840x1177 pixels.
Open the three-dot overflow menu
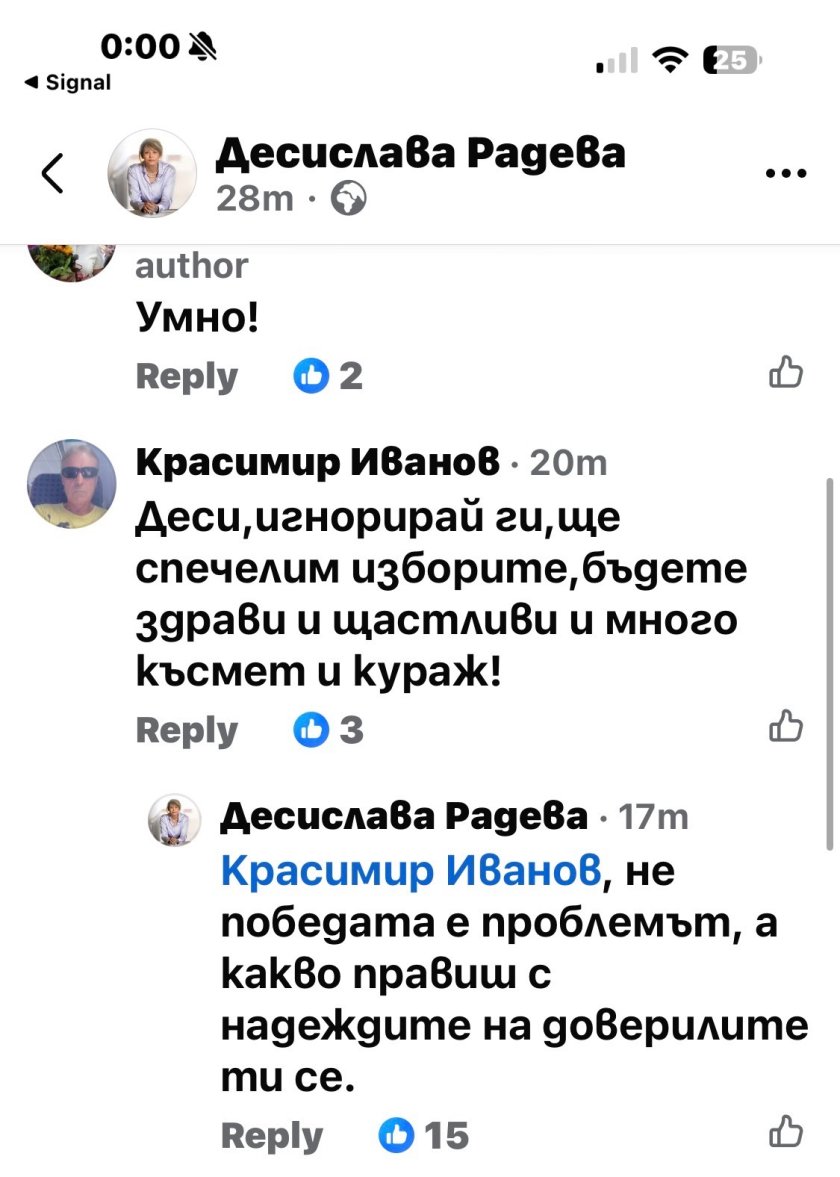[785, 174]
